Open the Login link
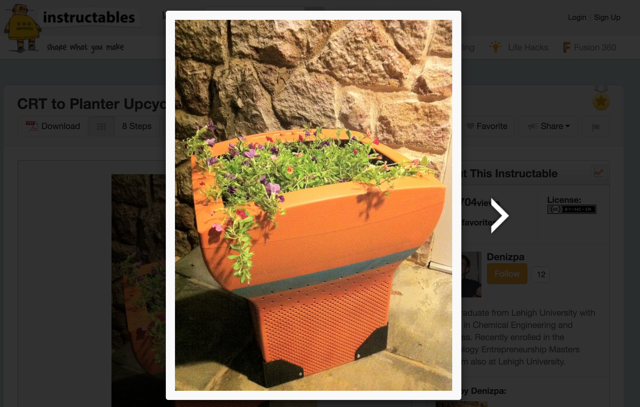640x407 pixels. (x=577, y=17)
